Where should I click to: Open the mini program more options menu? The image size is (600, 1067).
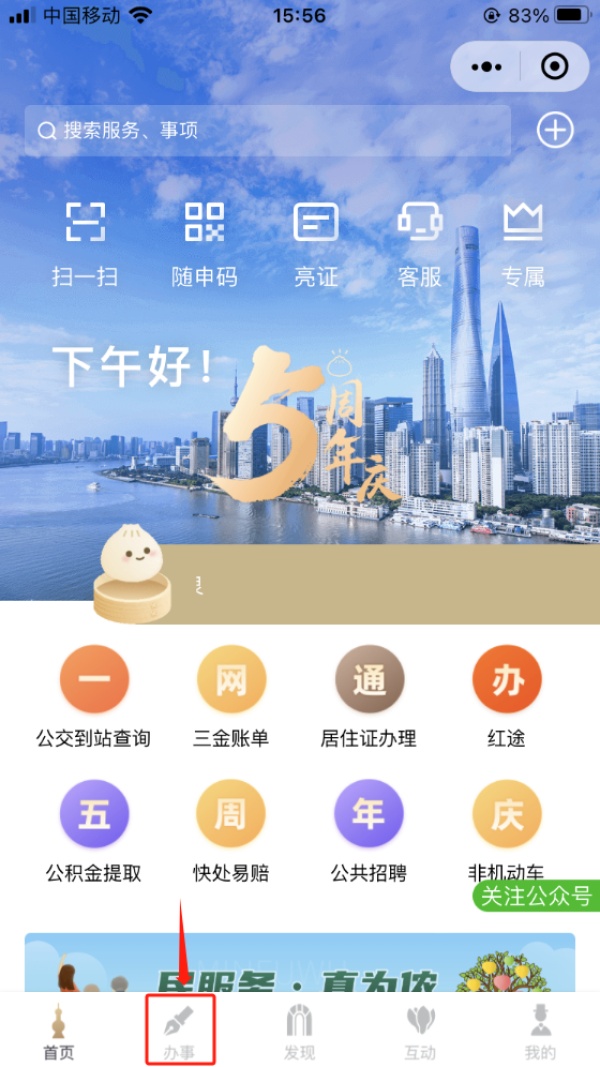[x=486, y=67]
